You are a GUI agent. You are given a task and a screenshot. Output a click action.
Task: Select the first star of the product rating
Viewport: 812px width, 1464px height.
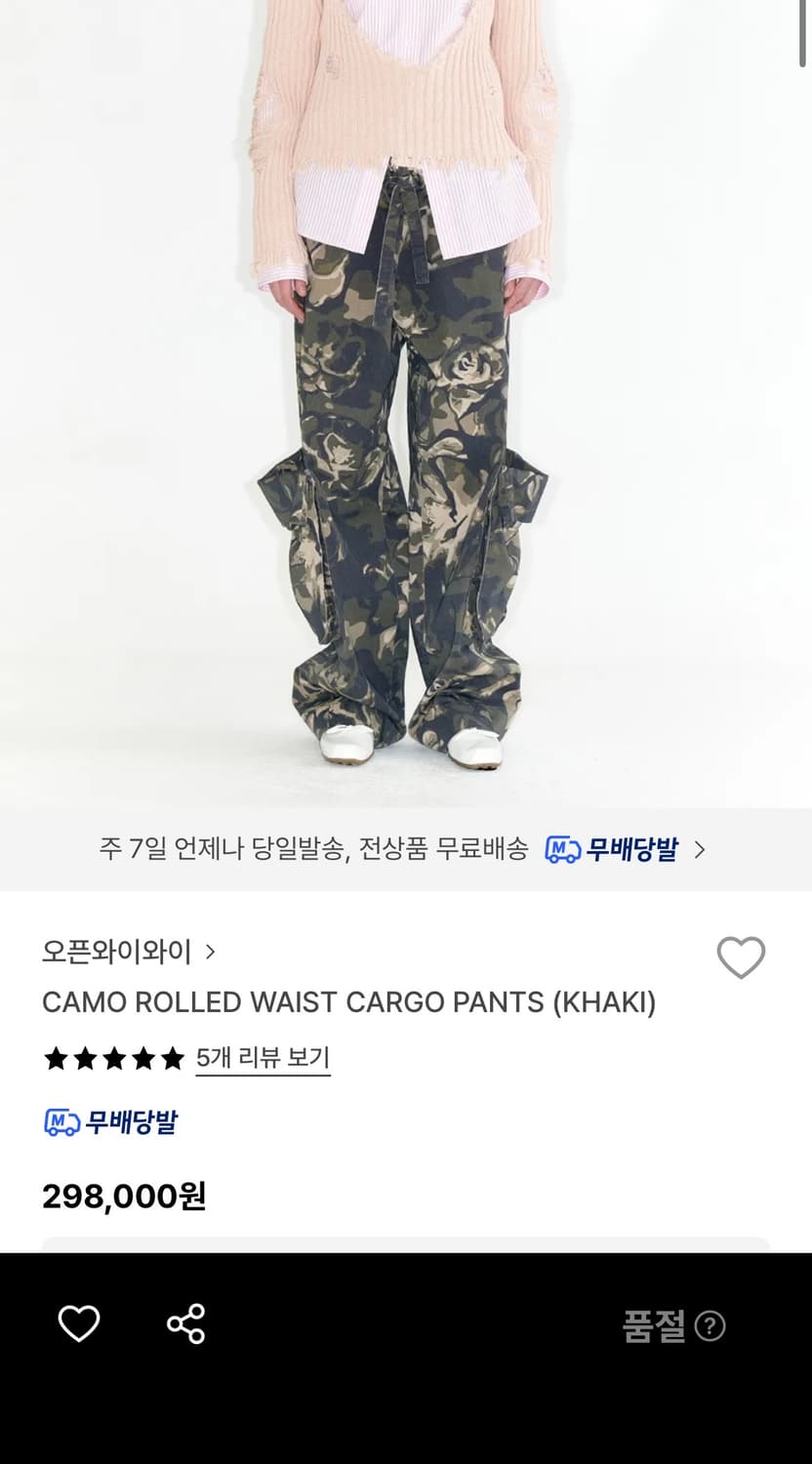click(57, 1057)
